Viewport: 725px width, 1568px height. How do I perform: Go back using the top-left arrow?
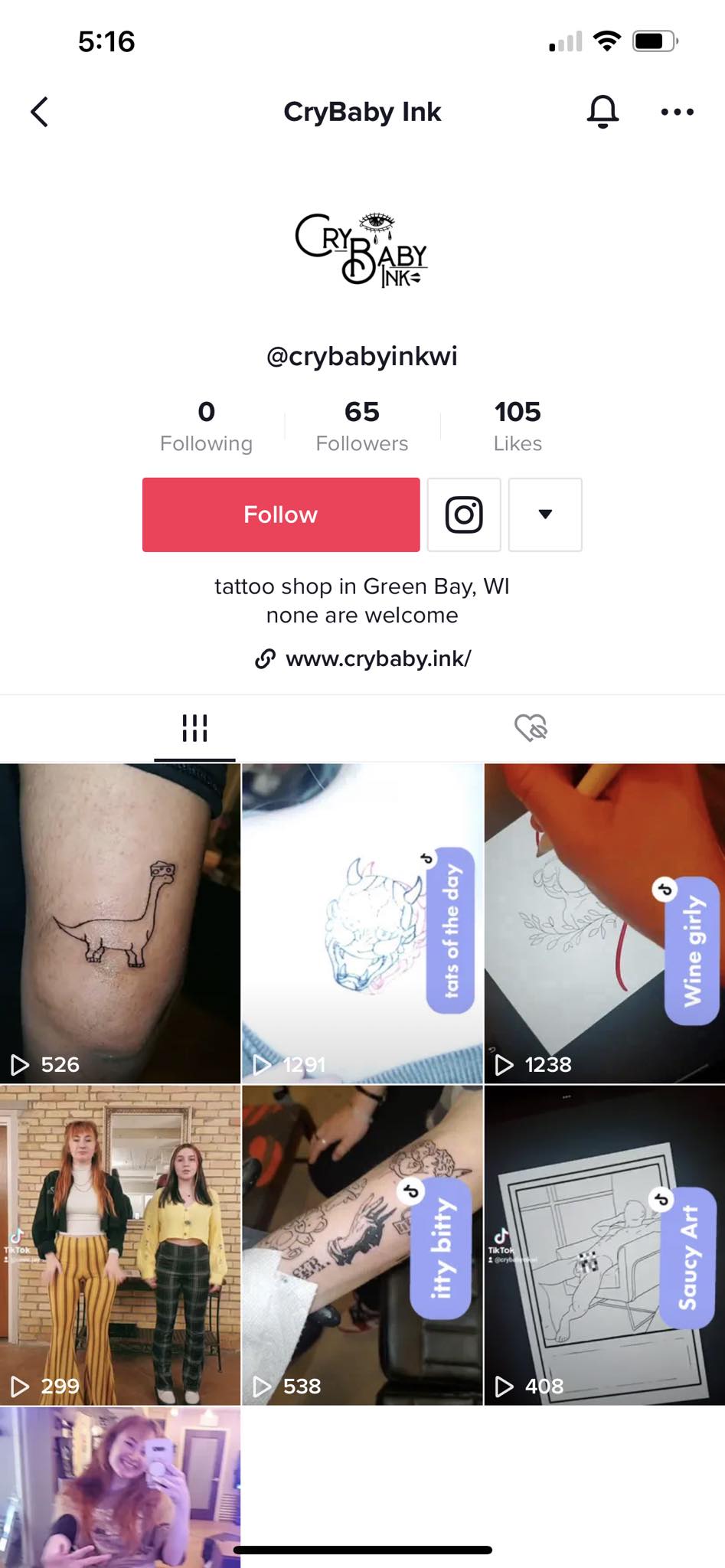pyautogui.click(x=40, y=112)
